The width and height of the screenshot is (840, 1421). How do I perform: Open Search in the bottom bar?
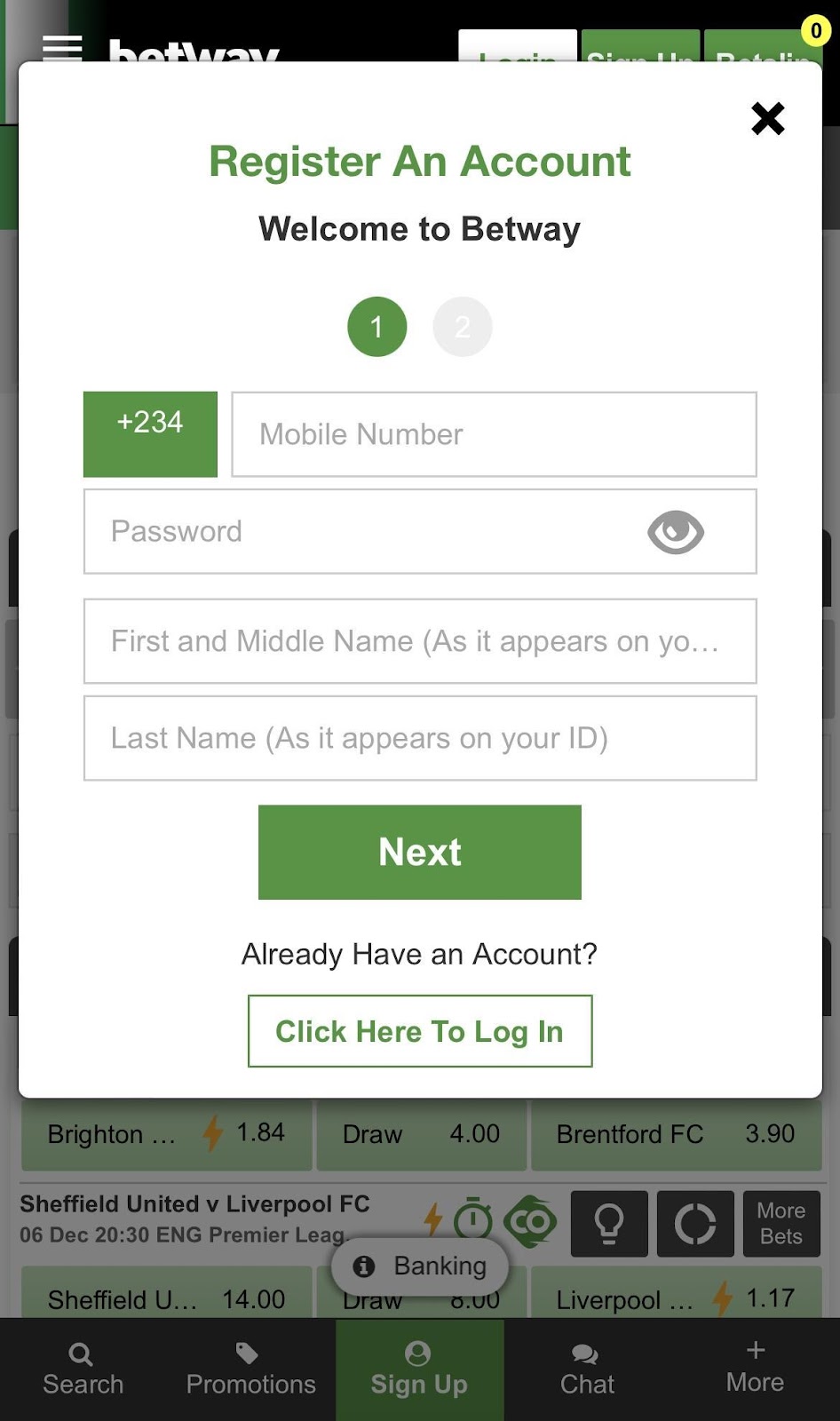[x=83, y=1369]
